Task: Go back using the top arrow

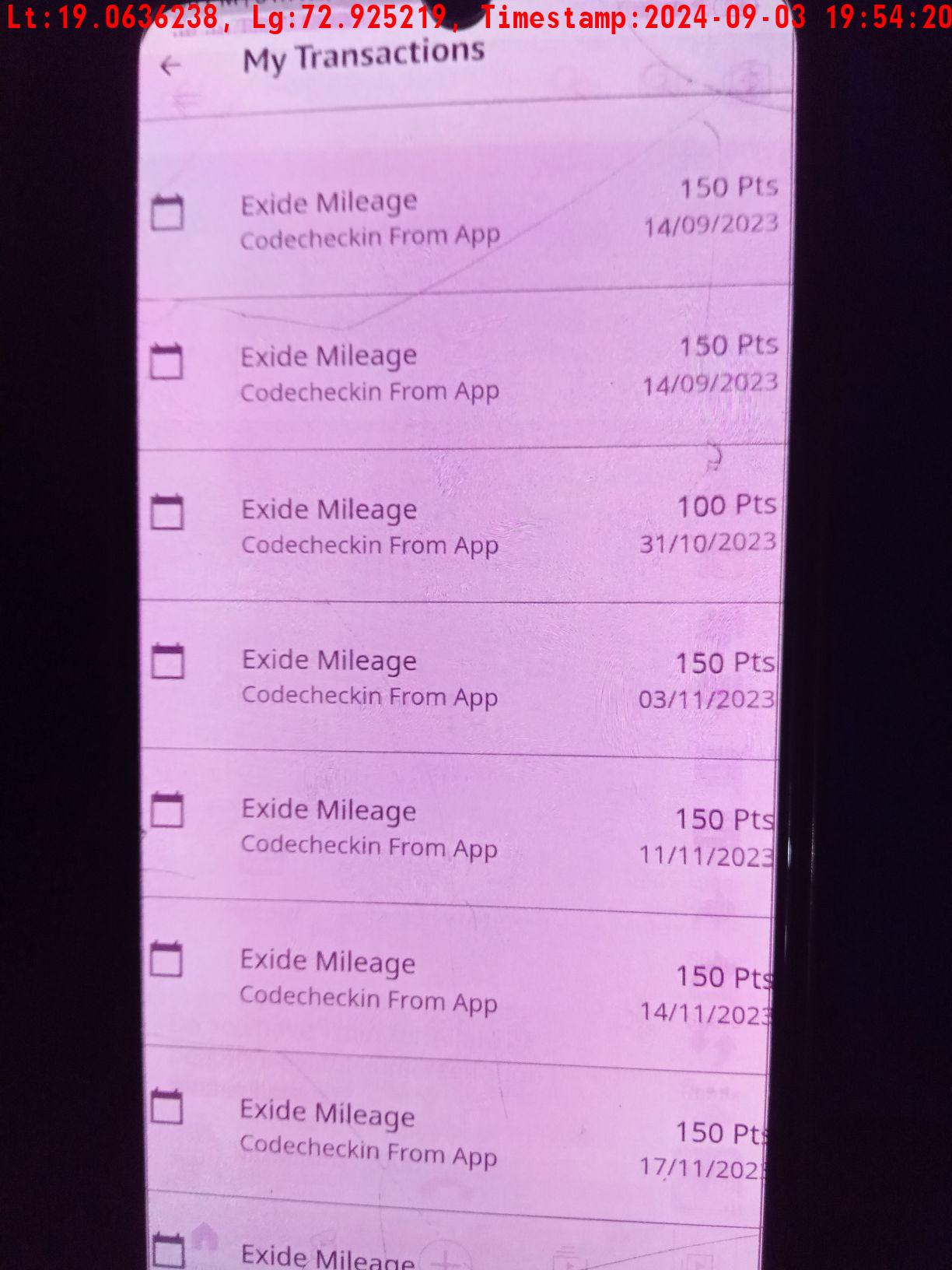Action: [170, 66]
